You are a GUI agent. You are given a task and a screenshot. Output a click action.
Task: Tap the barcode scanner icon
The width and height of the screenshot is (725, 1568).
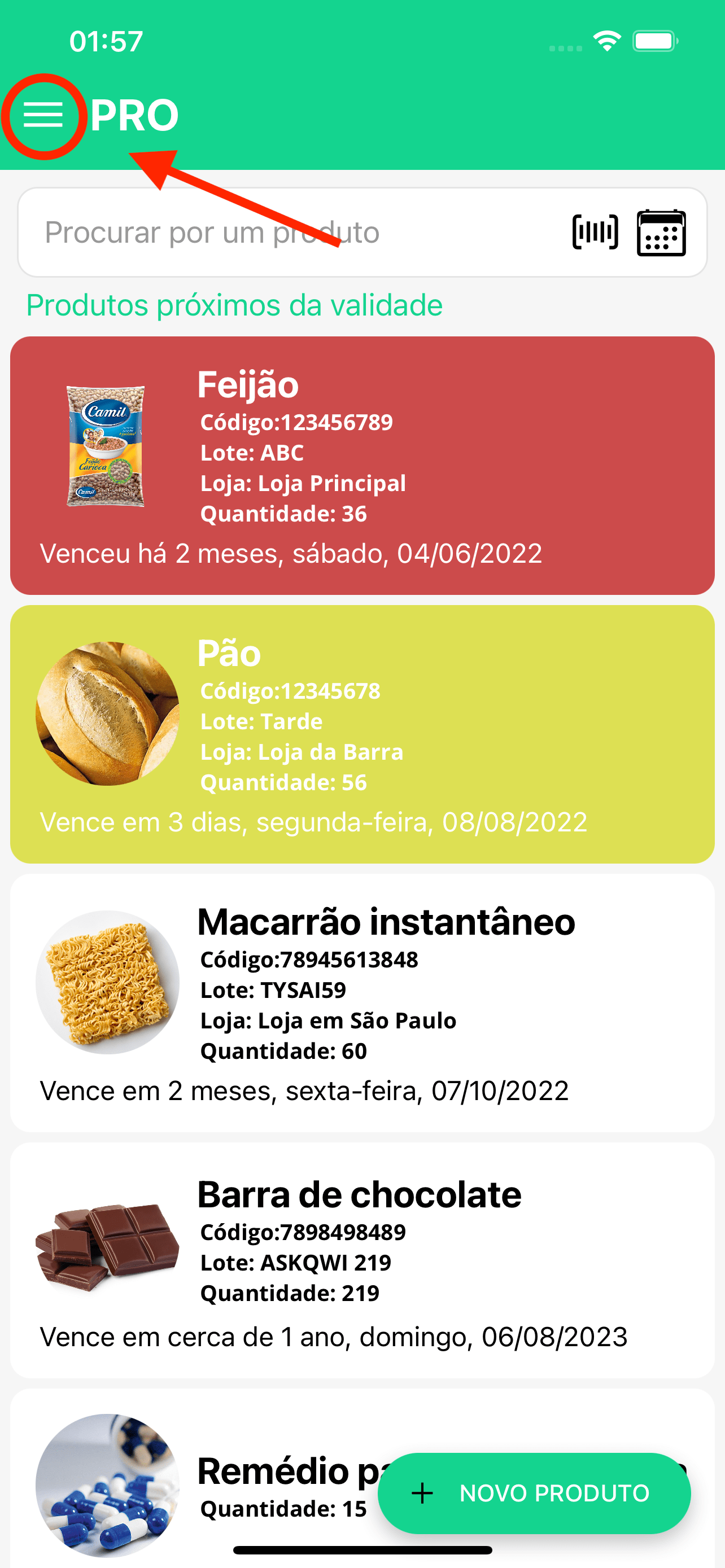click(x=595, y=232)
